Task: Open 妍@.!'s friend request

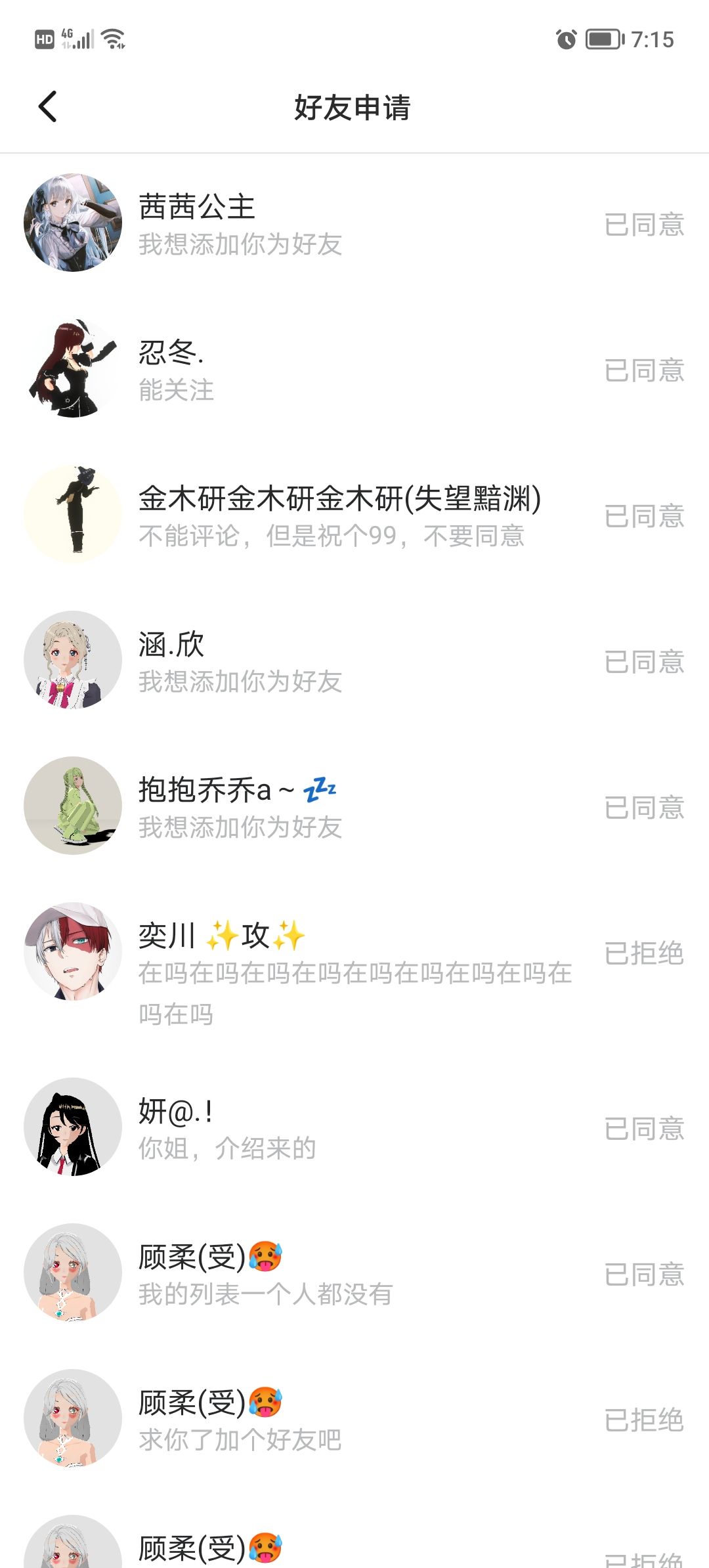Action: pyautogui.click(x=354, y=1128)
